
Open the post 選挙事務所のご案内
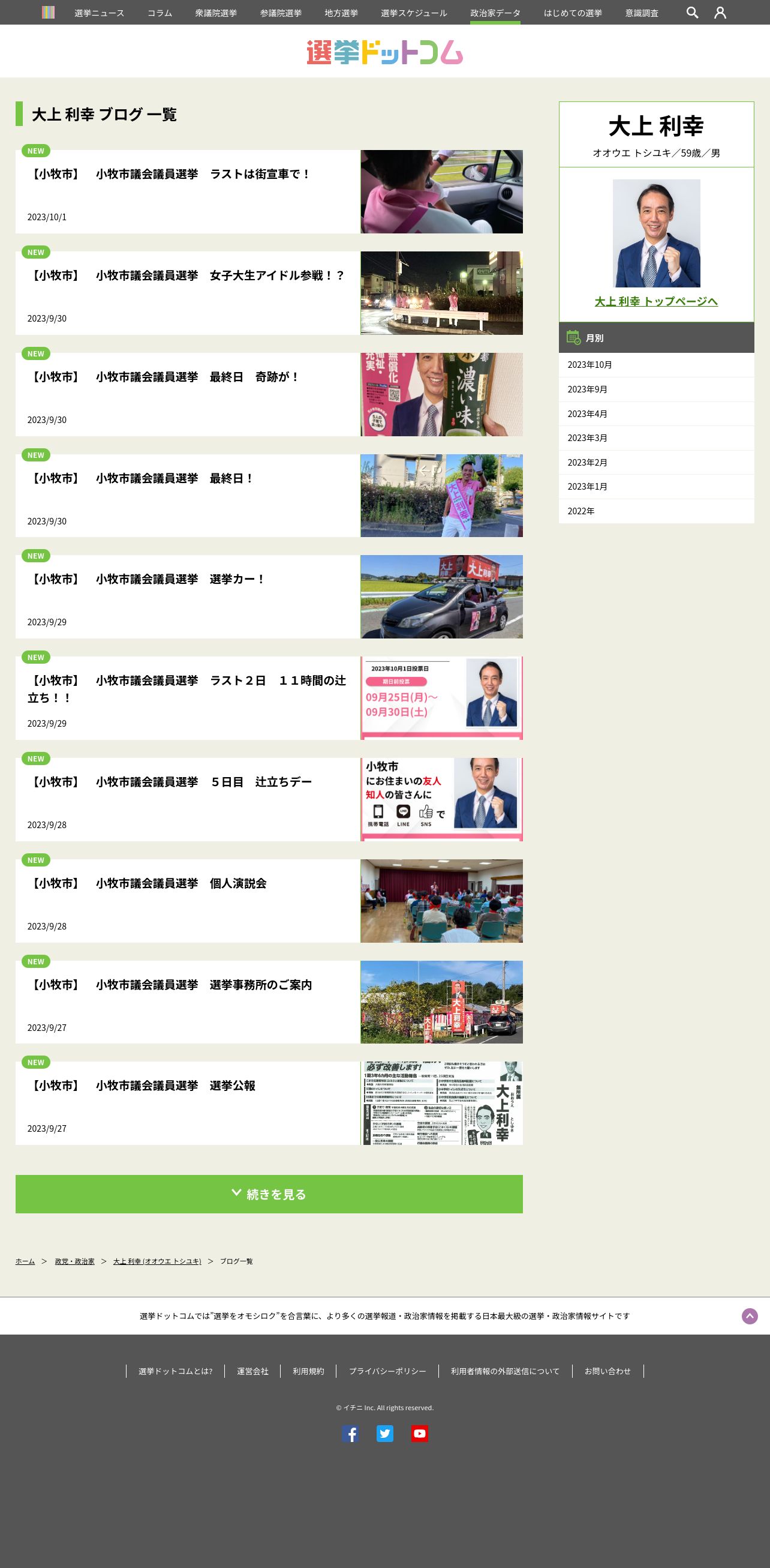170,985
